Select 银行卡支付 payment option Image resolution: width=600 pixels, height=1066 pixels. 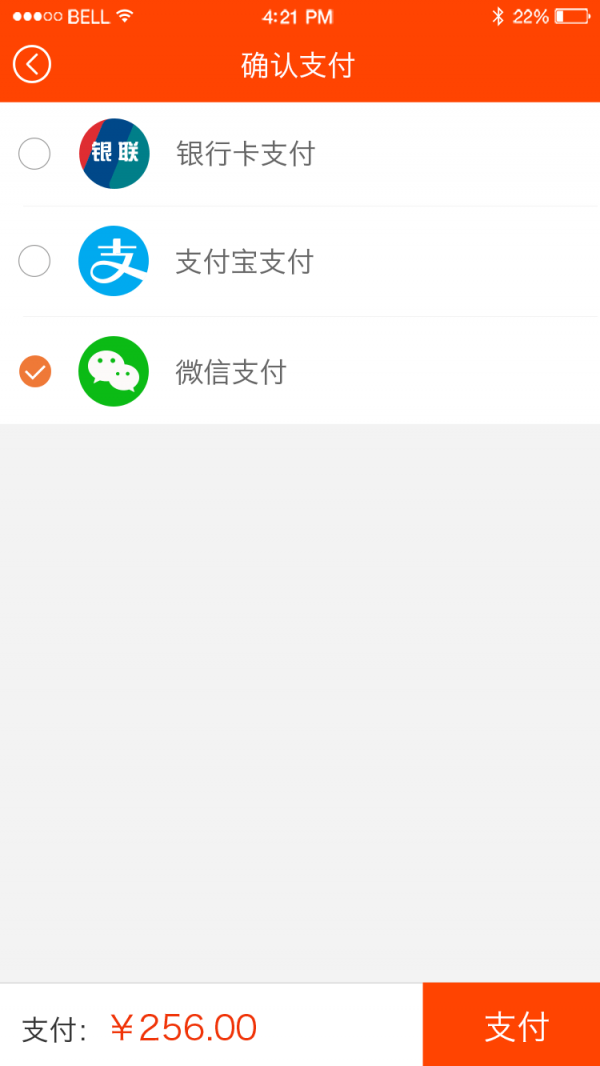coord(35,154)
